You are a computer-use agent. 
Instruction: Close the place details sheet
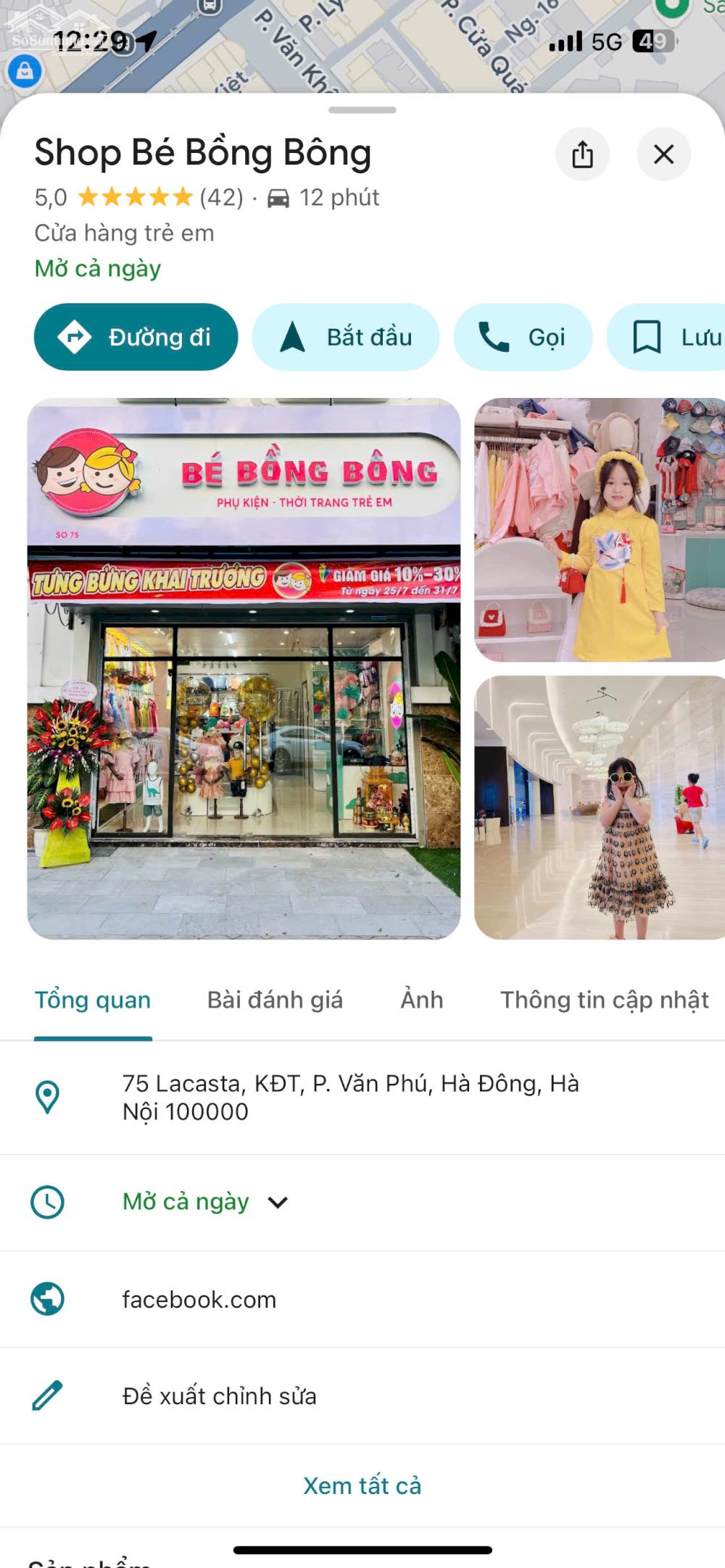tap(663, 154)
